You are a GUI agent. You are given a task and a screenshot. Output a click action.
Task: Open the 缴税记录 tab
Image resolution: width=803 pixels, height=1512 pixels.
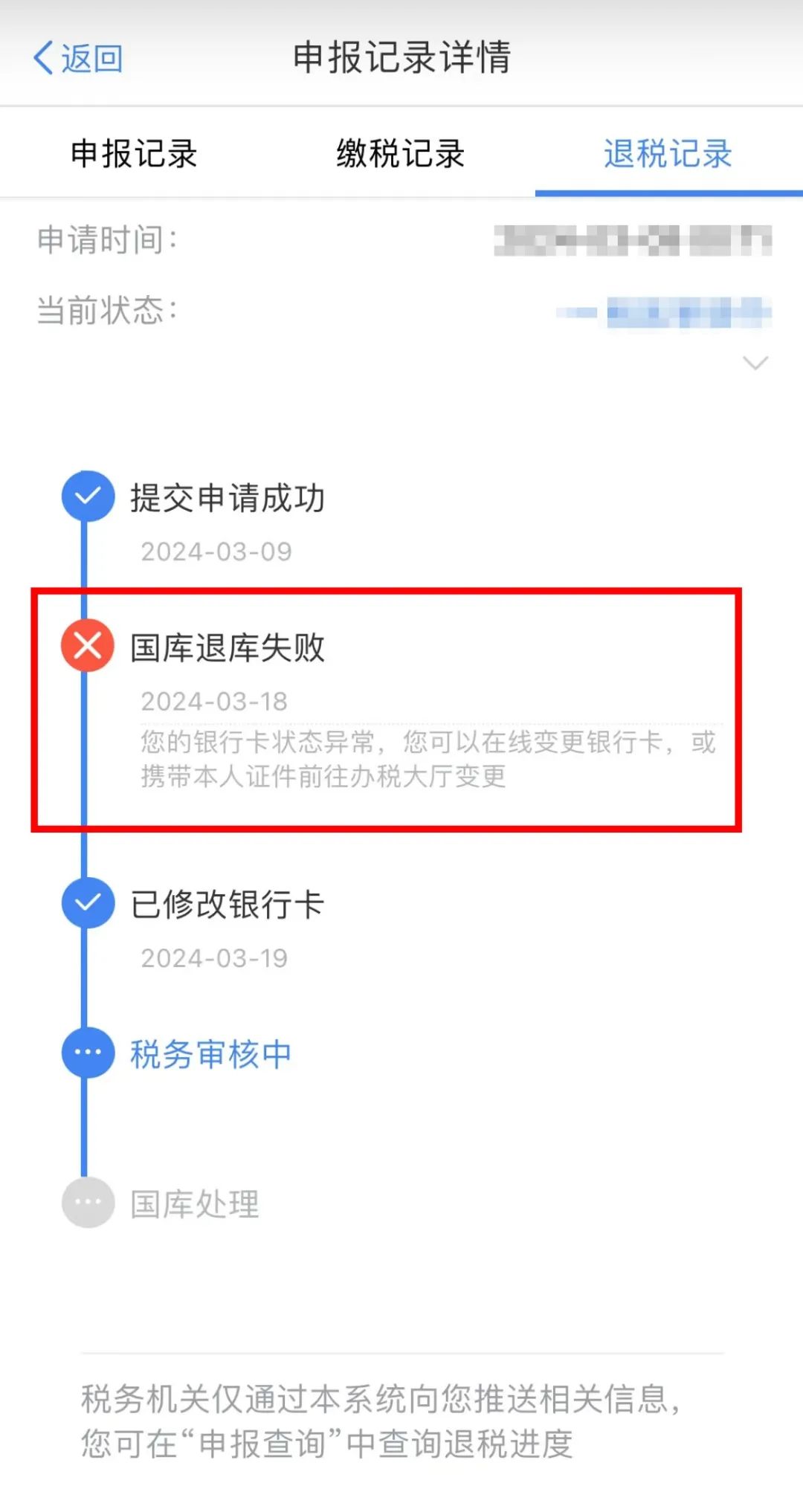(x=401, y=154)
